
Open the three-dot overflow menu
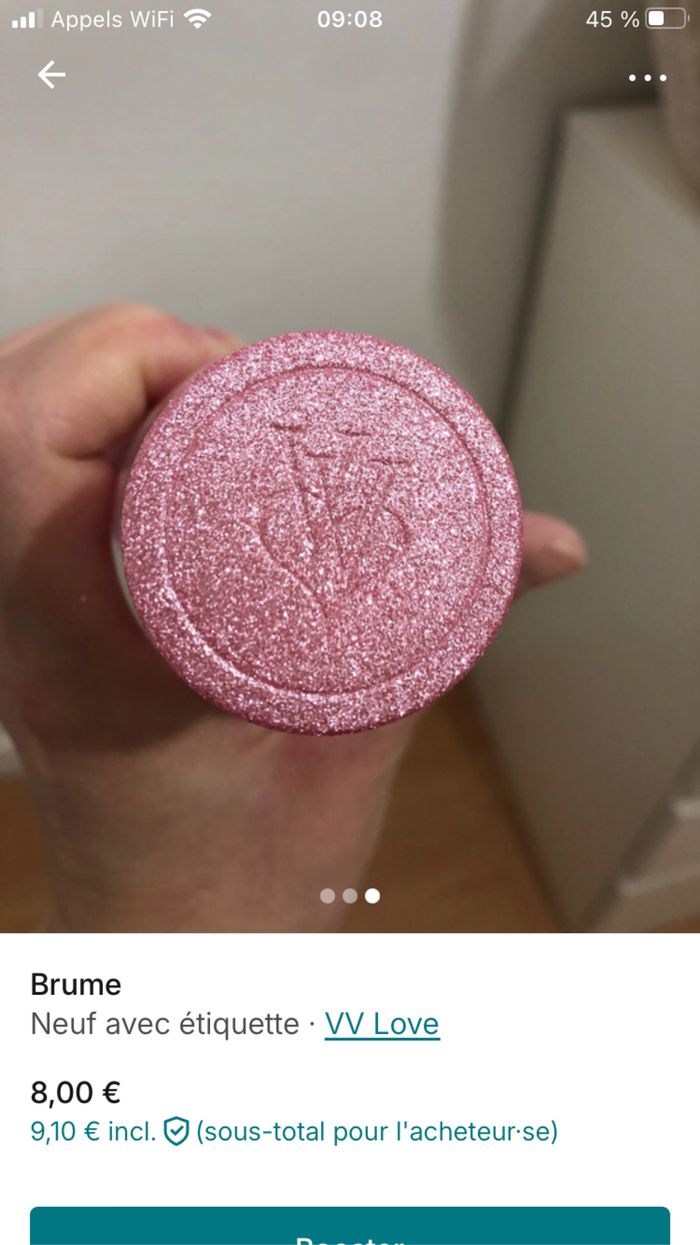tap(647, 77)
